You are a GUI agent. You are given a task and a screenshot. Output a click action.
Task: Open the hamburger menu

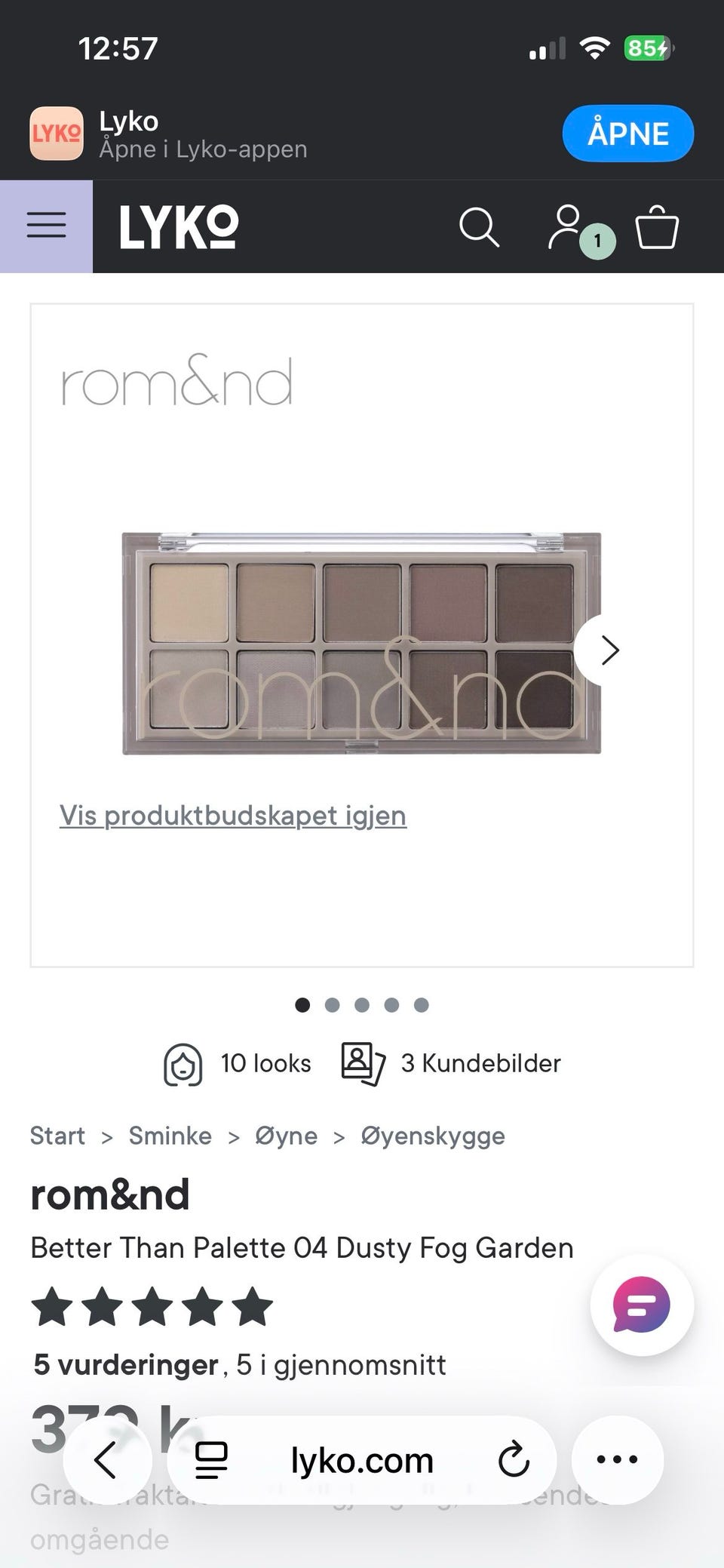pos(46,226)
